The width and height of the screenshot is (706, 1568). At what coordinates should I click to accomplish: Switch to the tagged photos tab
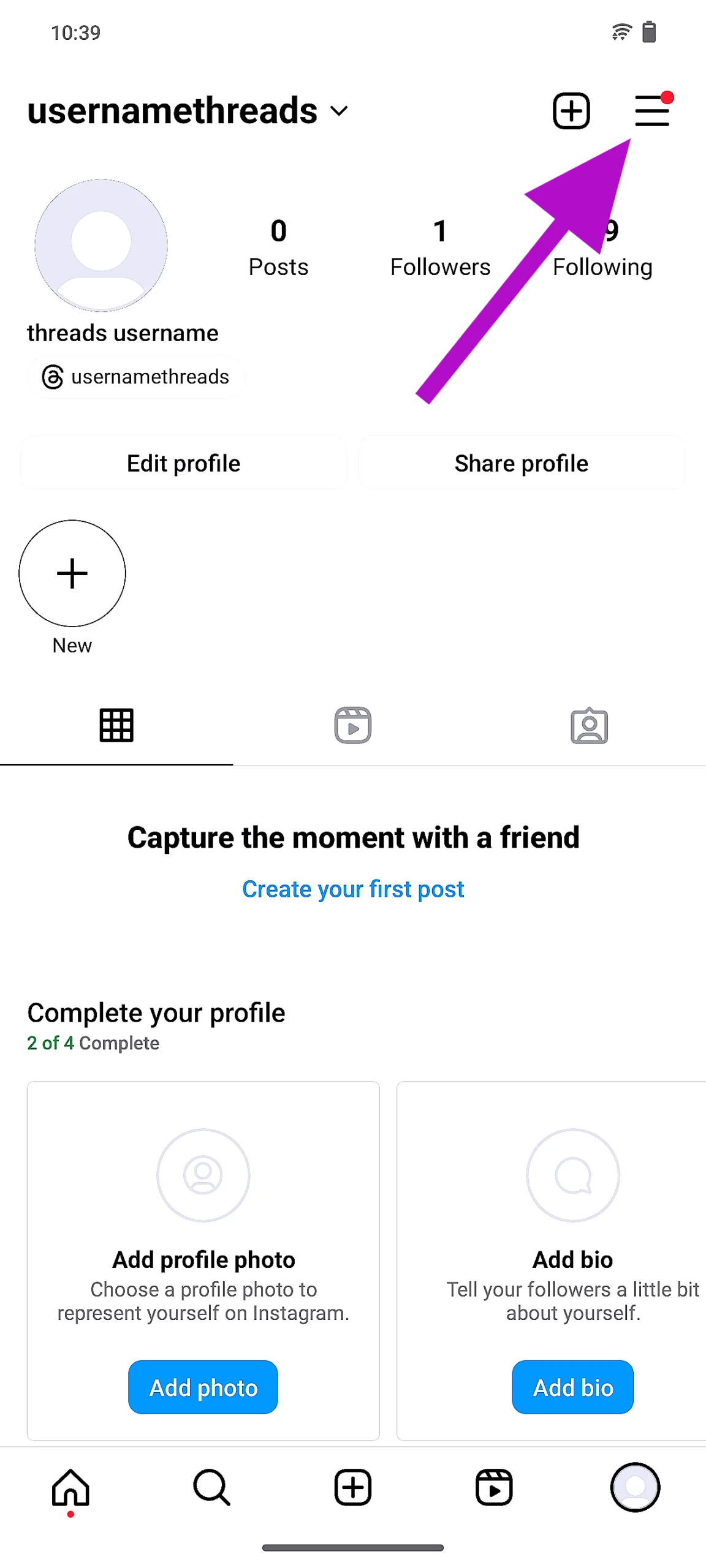(589, 725)
